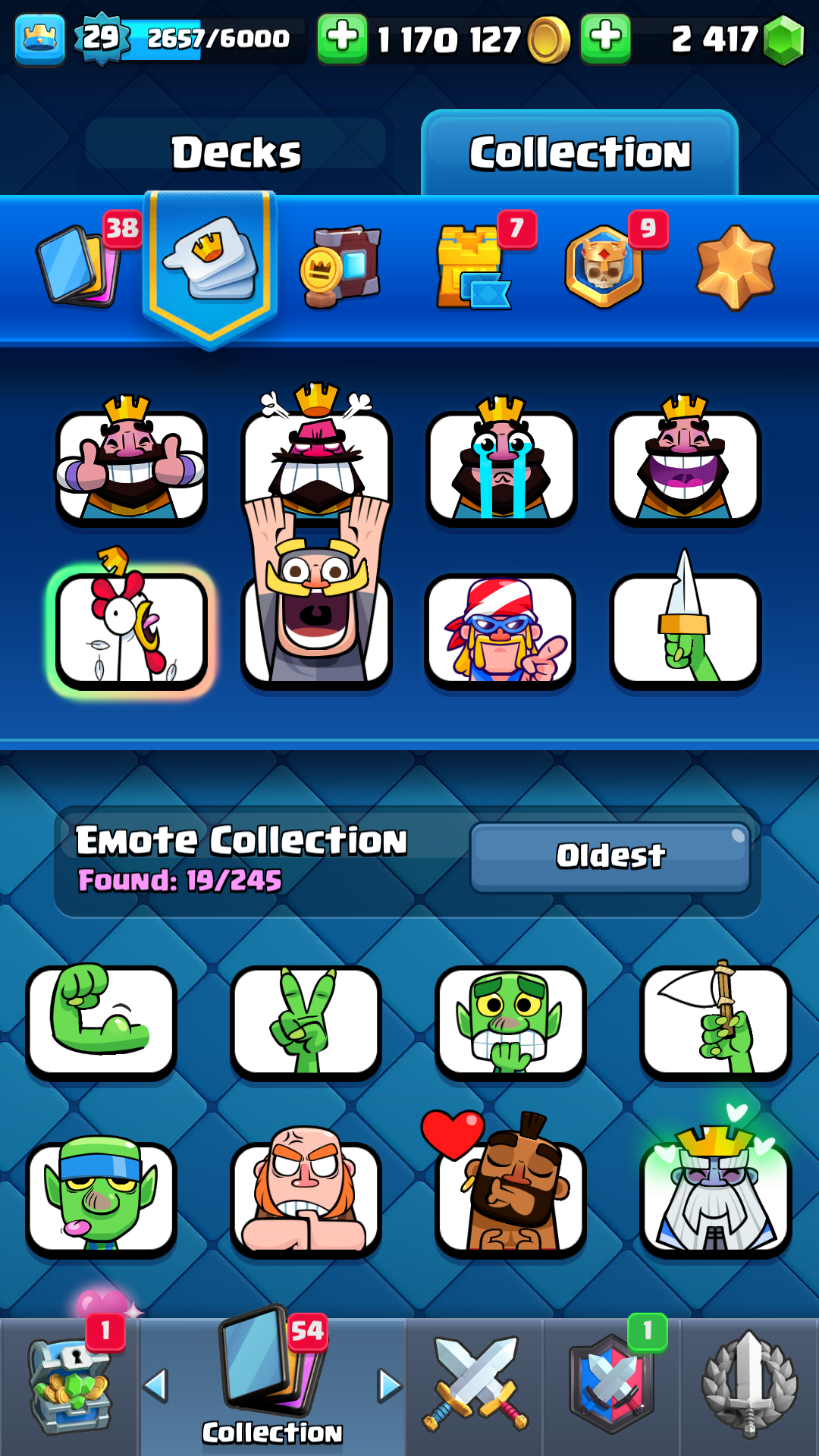The image size is (819, 1456).
Task: Open the clan shield tab
Action: pyautogui.click(x=611, y=1386)
